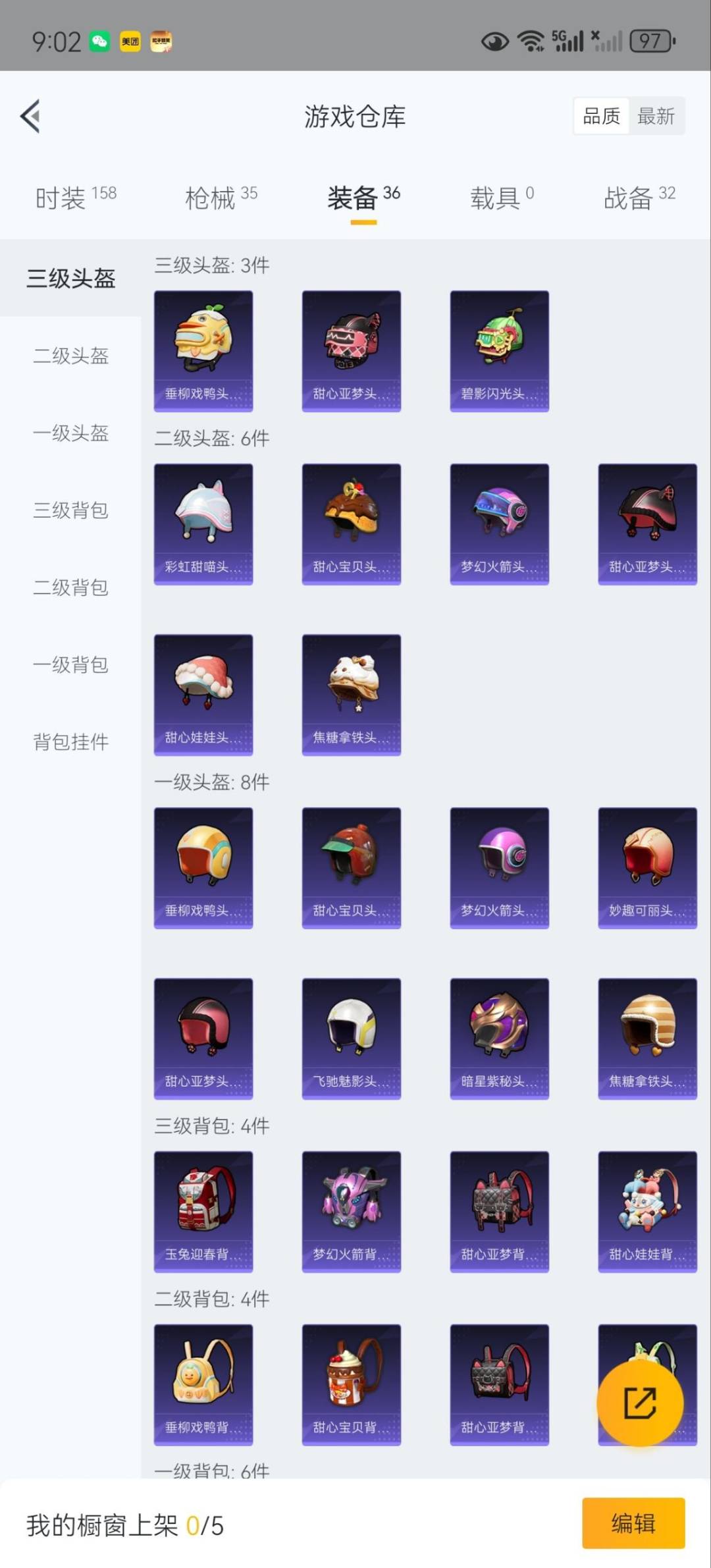Tap the 编辑 button
Screen dimensions: 711x1568
(633, 1523)
